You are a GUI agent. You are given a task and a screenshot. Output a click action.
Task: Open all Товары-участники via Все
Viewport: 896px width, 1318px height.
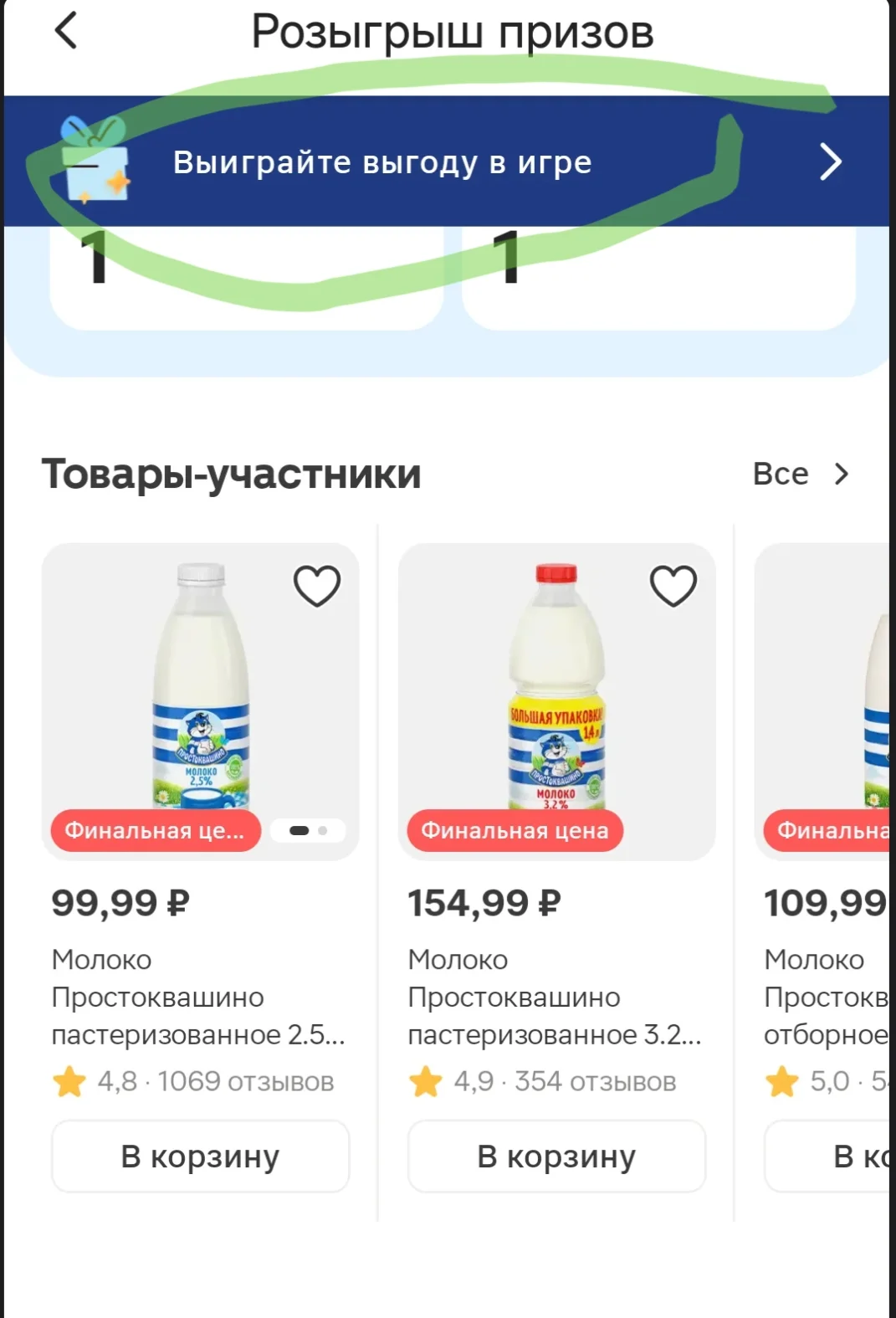click(801, 474)
